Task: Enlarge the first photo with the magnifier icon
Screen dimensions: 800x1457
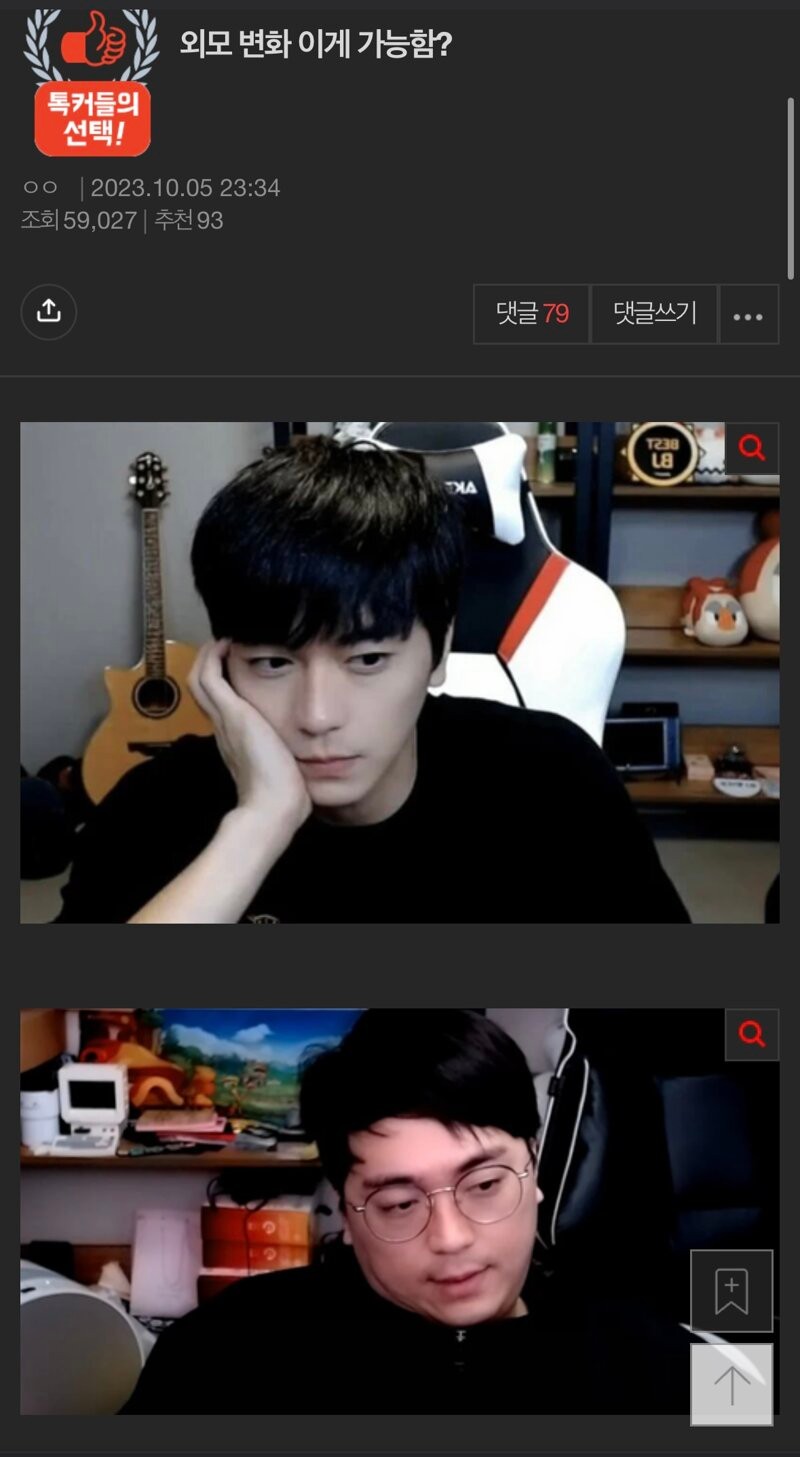Action: [x=752, y=449]
